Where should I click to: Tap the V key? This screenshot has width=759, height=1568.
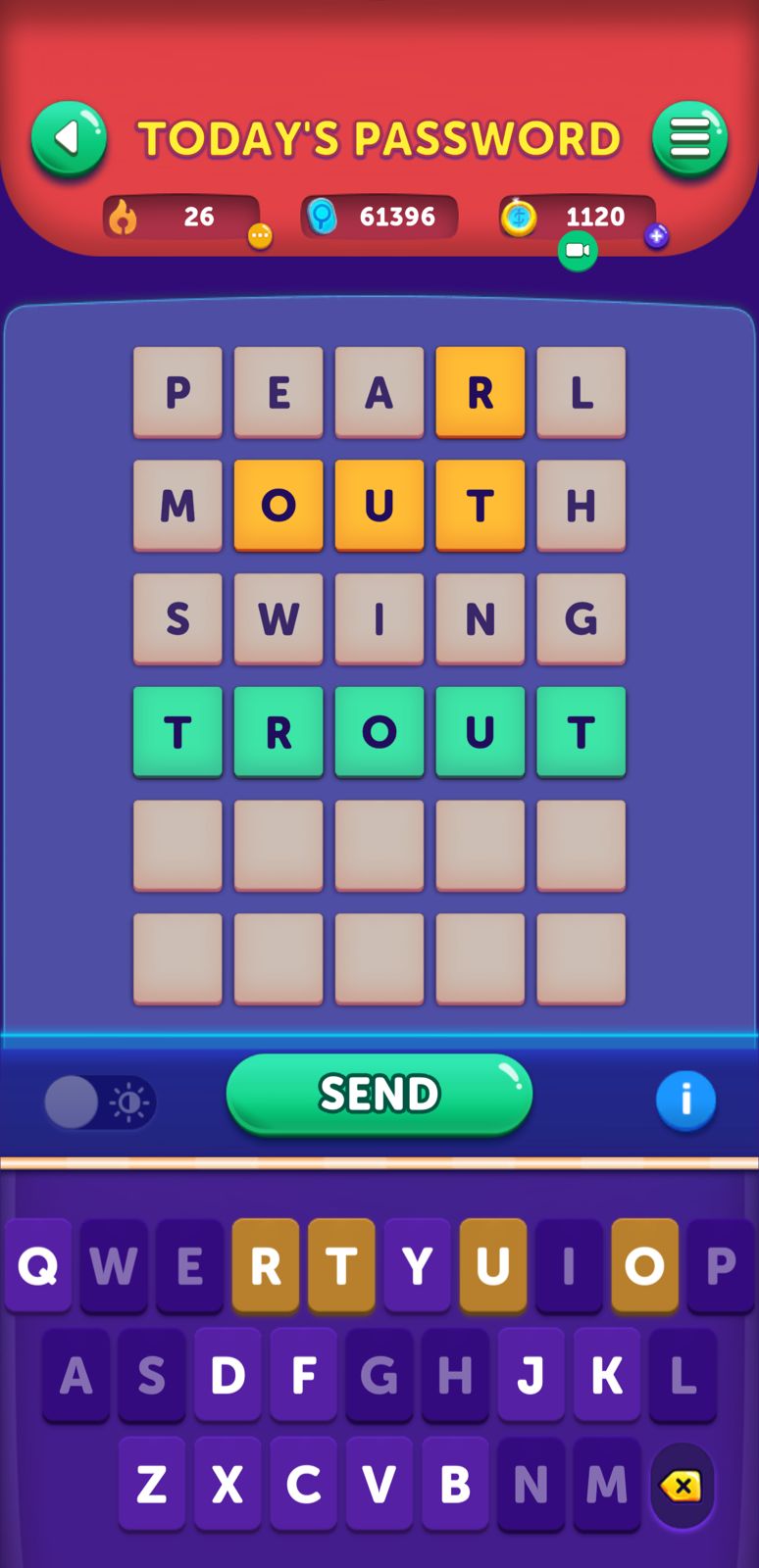pyautogui.click(x=379, y=1484)
